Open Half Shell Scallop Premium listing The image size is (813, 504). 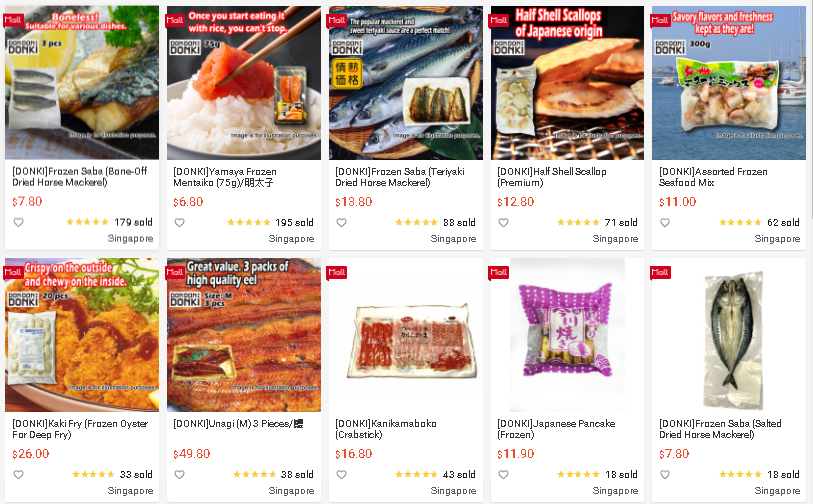click(568, 83)
